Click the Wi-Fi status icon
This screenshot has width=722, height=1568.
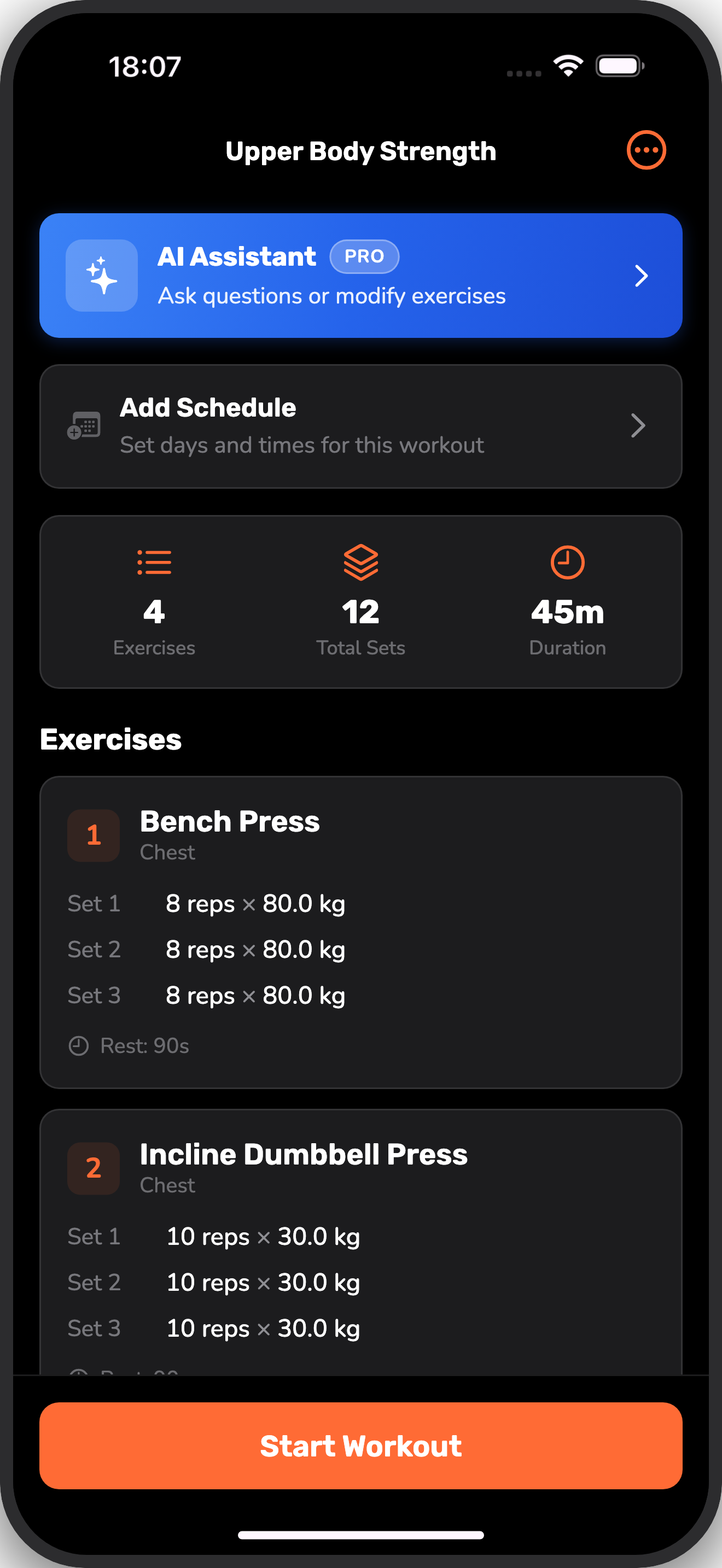(568, 66)
